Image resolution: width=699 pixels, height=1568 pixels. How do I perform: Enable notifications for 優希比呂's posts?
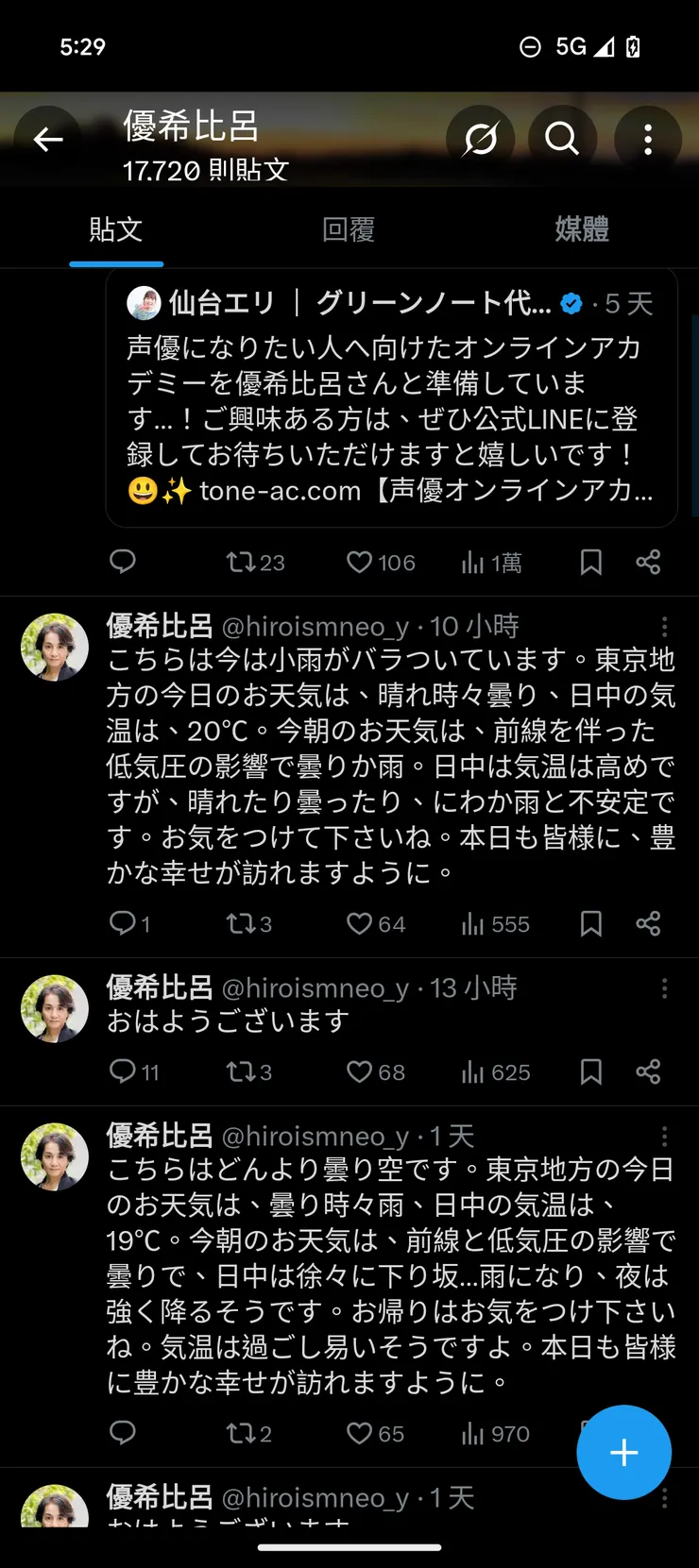482,139
